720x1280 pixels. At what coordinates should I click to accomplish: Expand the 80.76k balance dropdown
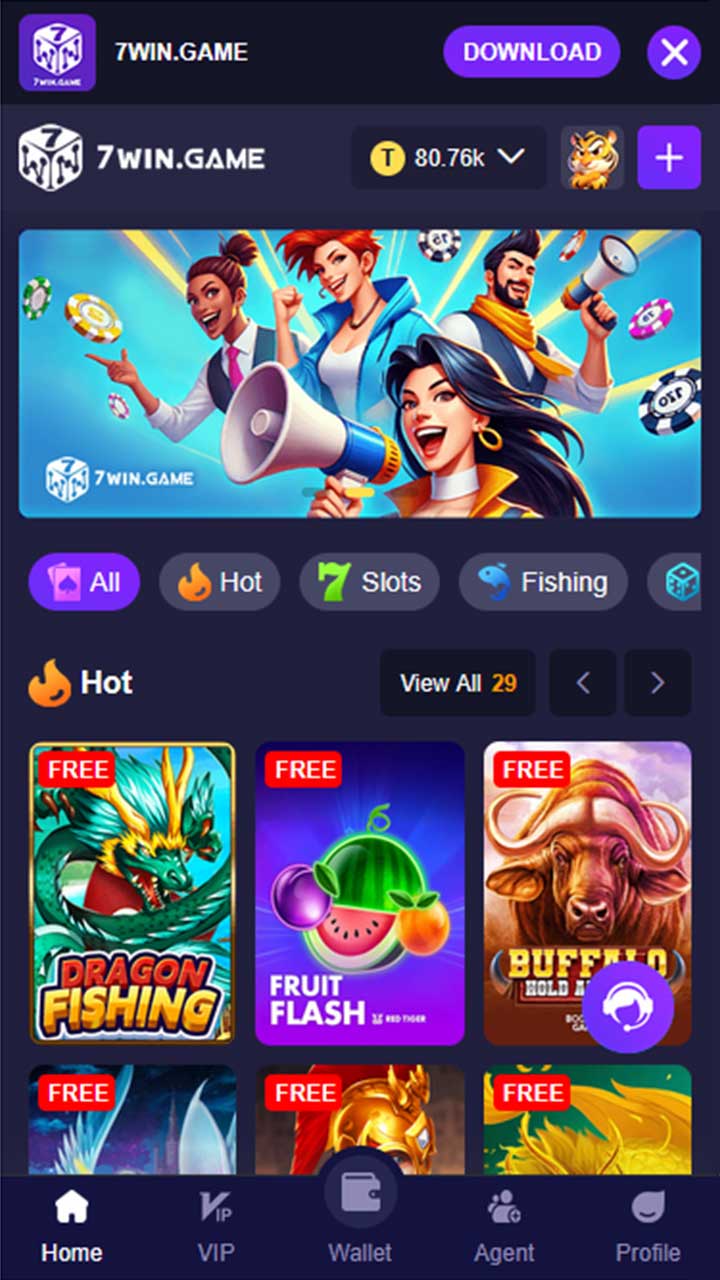[x=449, y=157]
